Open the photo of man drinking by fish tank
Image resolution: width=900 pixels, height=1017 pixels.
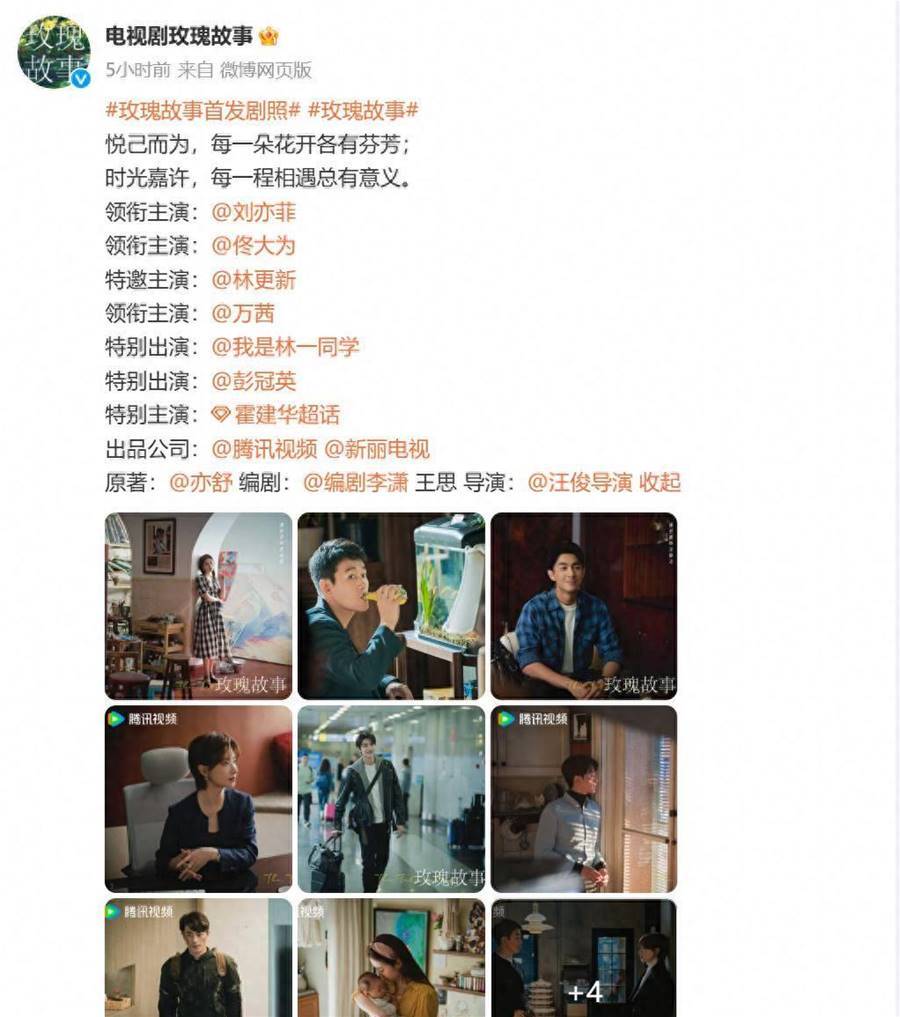pyautogui.click(x=391, y=606)
